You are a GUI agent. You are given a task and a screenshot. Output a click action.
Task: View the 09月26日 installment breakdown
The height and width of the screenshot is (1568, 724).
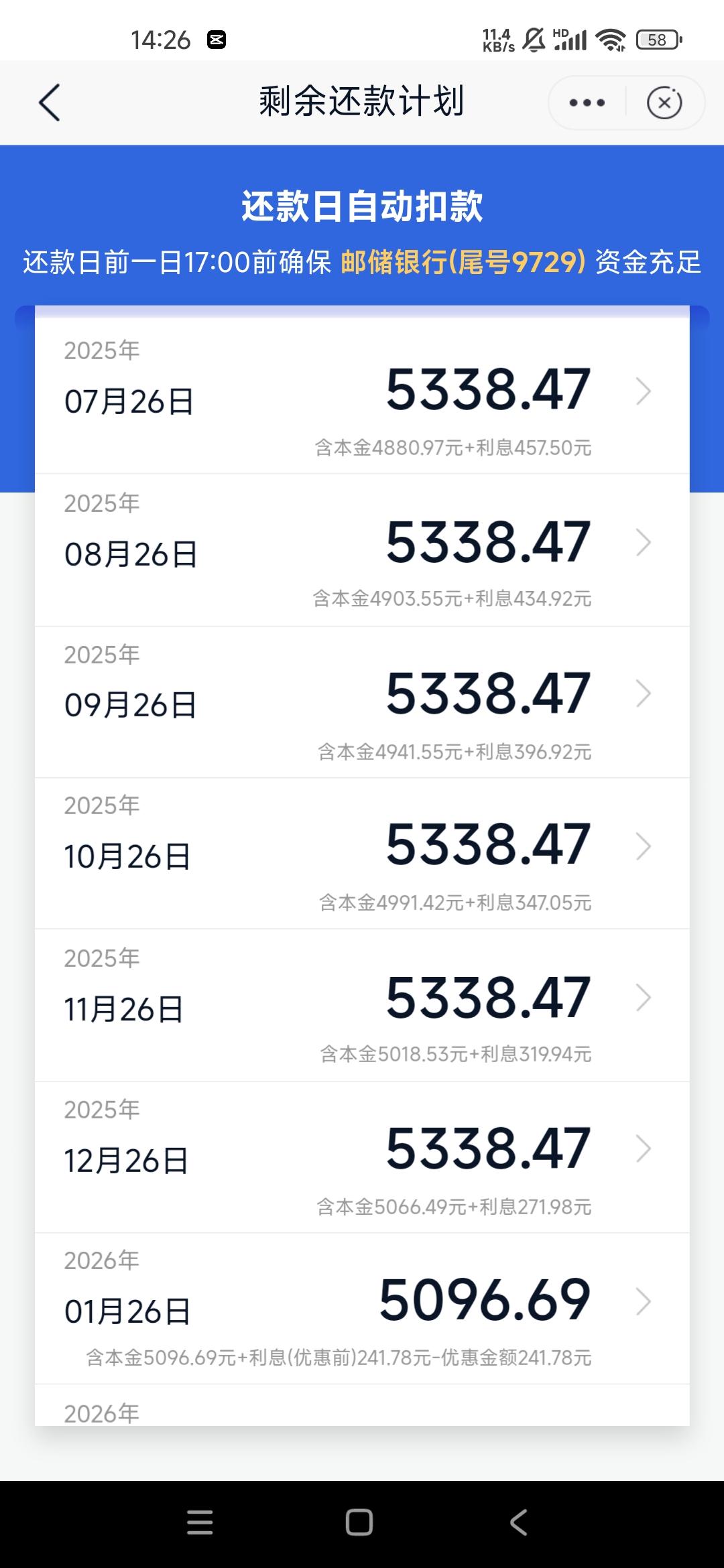tap(362, 702)
